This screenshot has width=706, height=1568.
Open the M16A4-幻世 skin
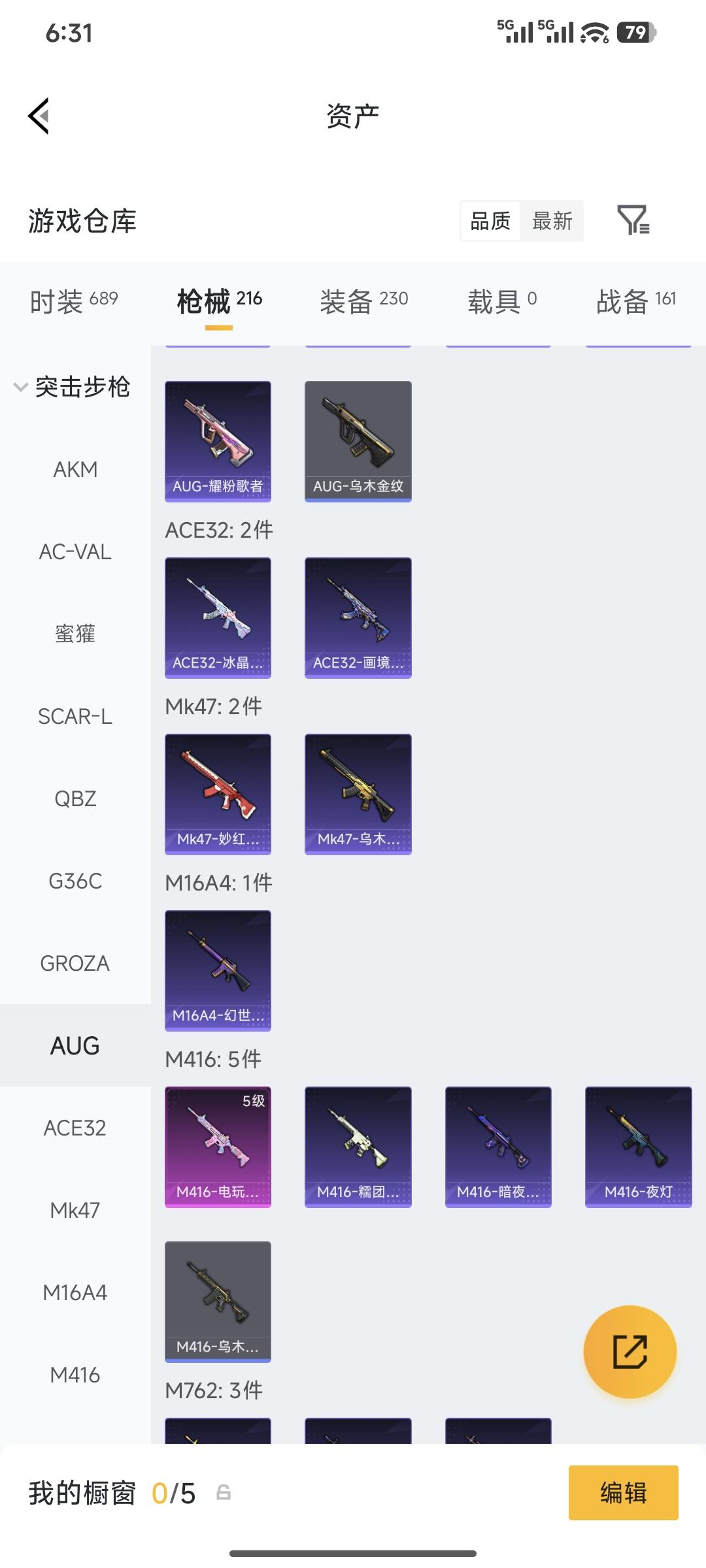(x=218, y=970)
